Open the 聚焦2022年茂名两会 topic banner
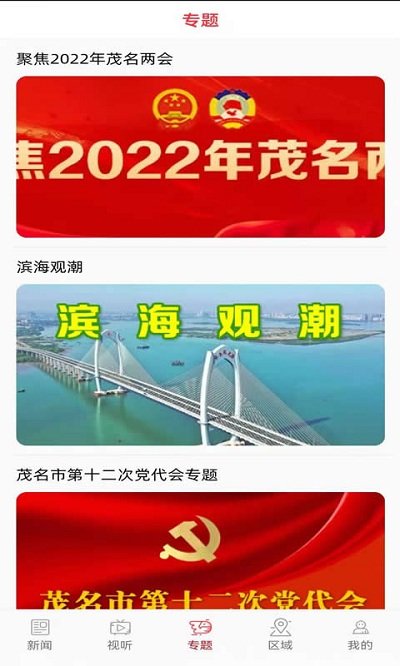Image resolution: width=400 pixels, height=666 pixels. (200, 157)
